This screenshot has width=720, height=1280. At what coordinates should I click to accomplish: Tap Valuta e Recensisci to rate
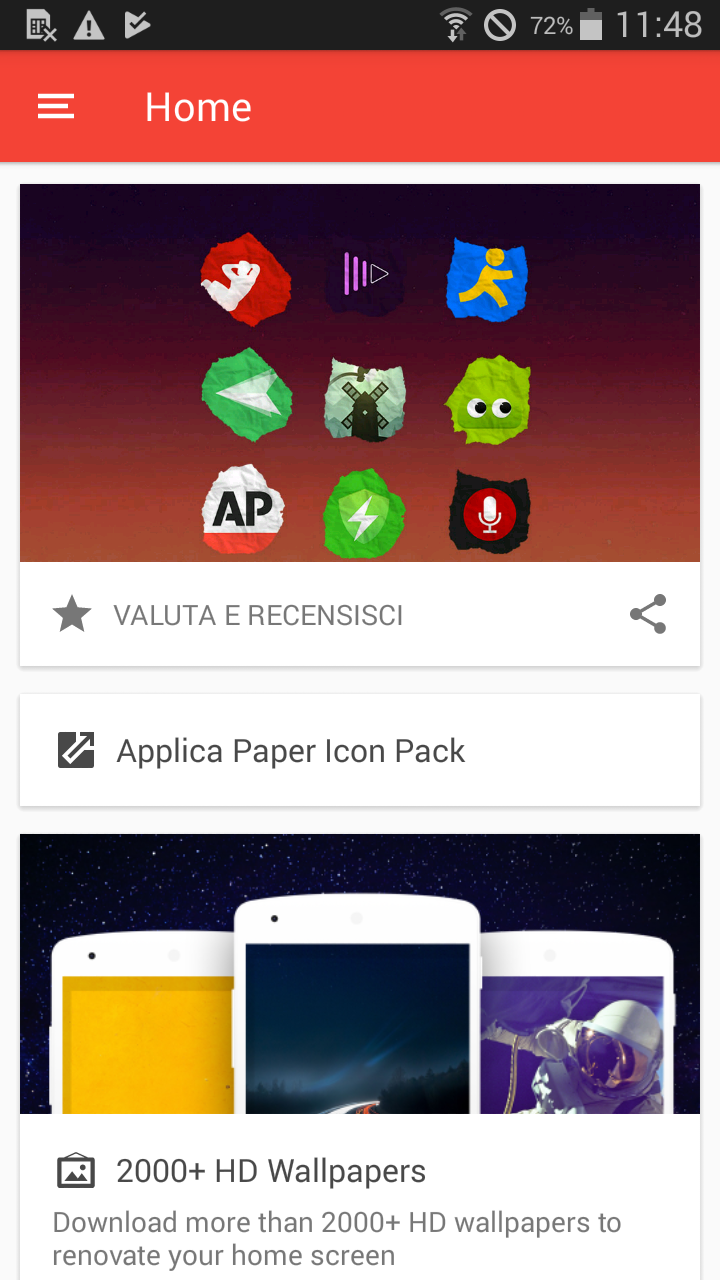[x=258, y=615]
